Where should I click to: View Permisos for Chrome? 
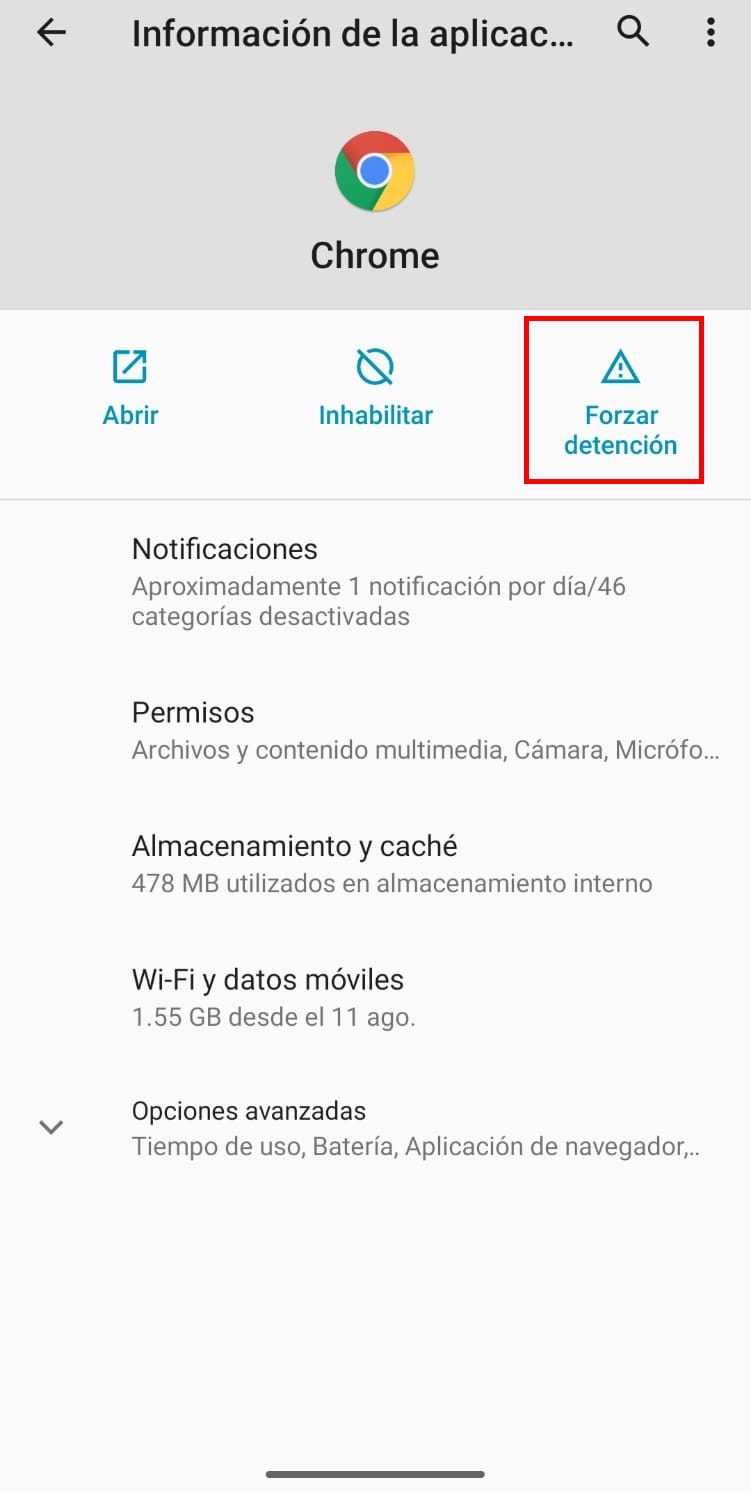pos(375,730)
